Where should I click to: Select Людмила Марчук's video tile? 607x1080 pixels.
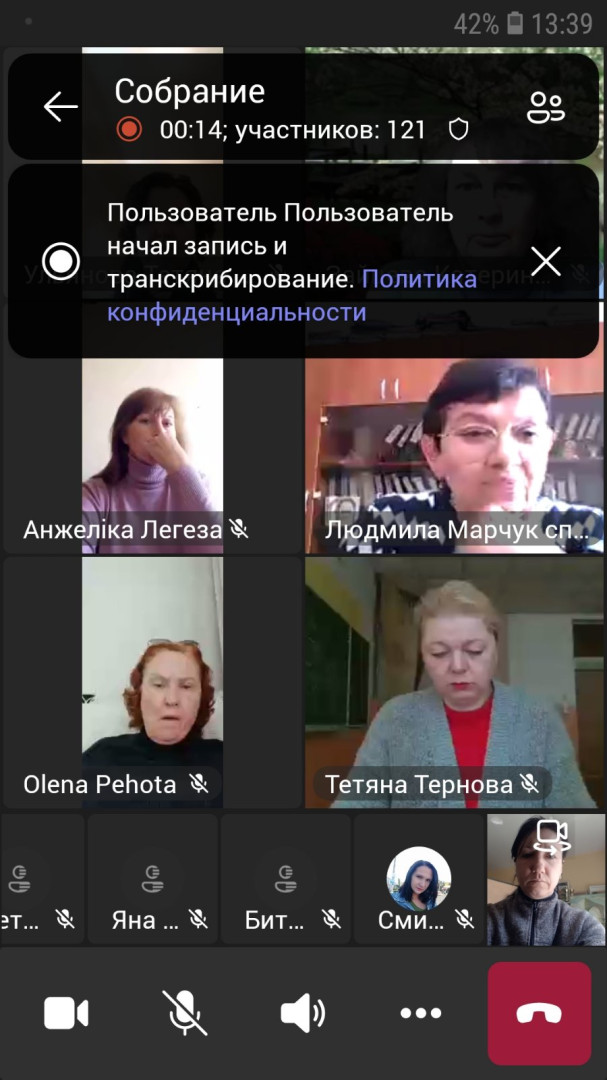(x=455, y=455)
